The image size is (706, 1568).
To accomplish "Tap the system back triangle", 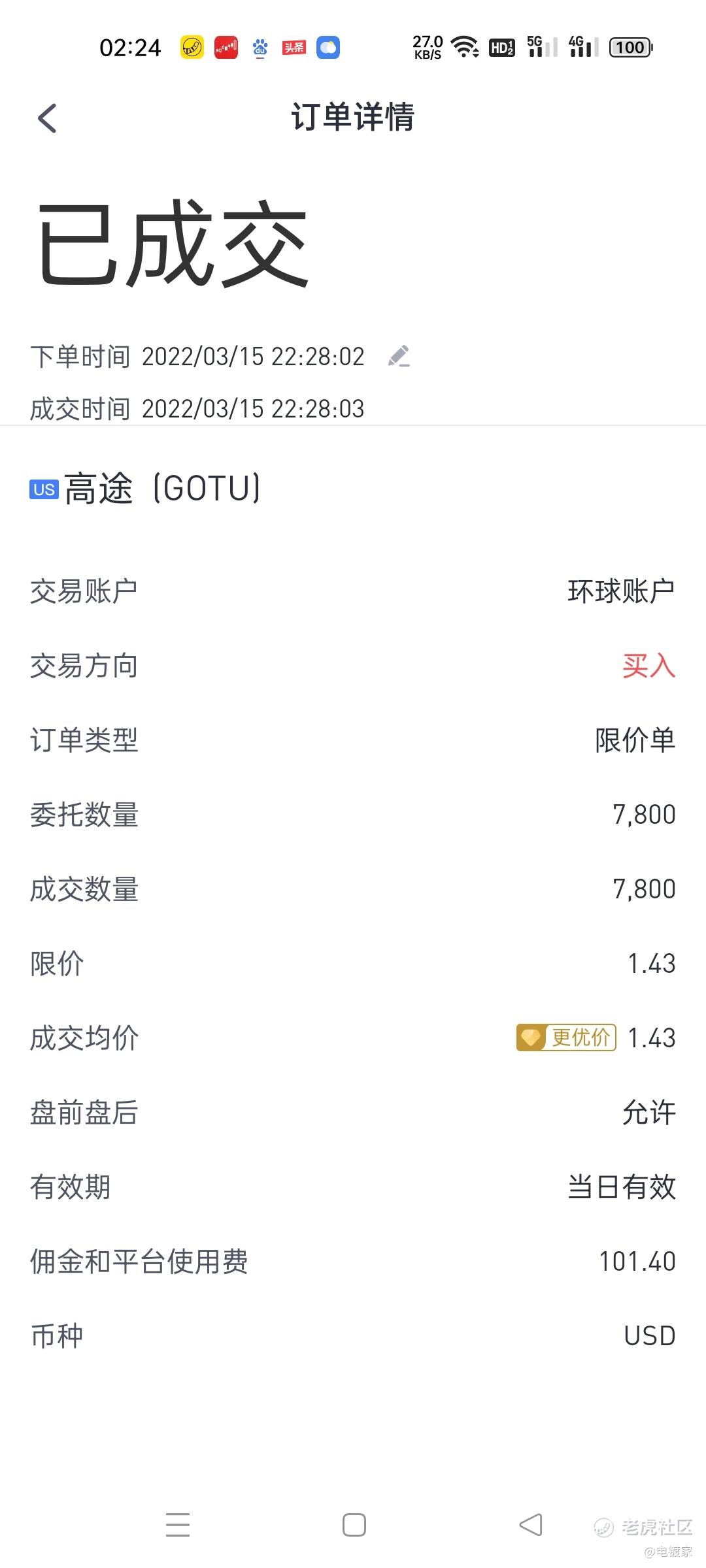I will [530, 1525].
